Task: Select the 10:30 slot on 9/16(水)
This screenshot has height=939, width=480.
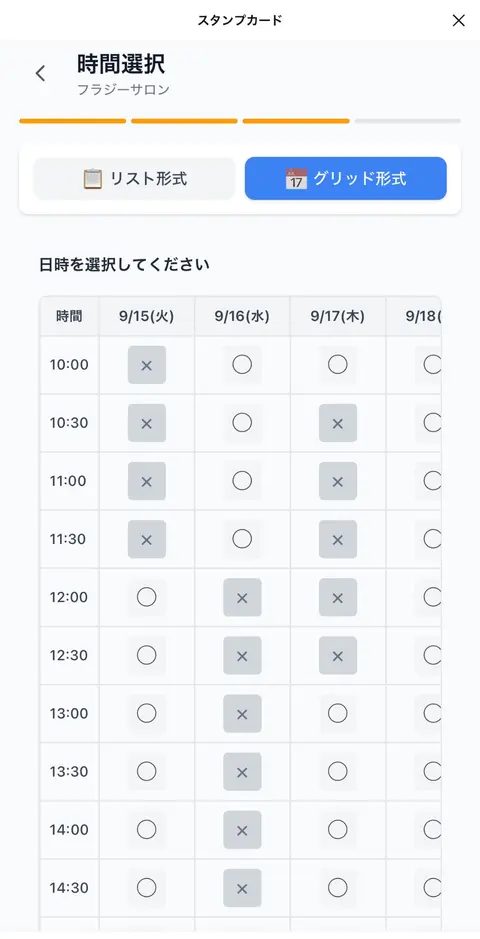Action: [x=242, y=423]
